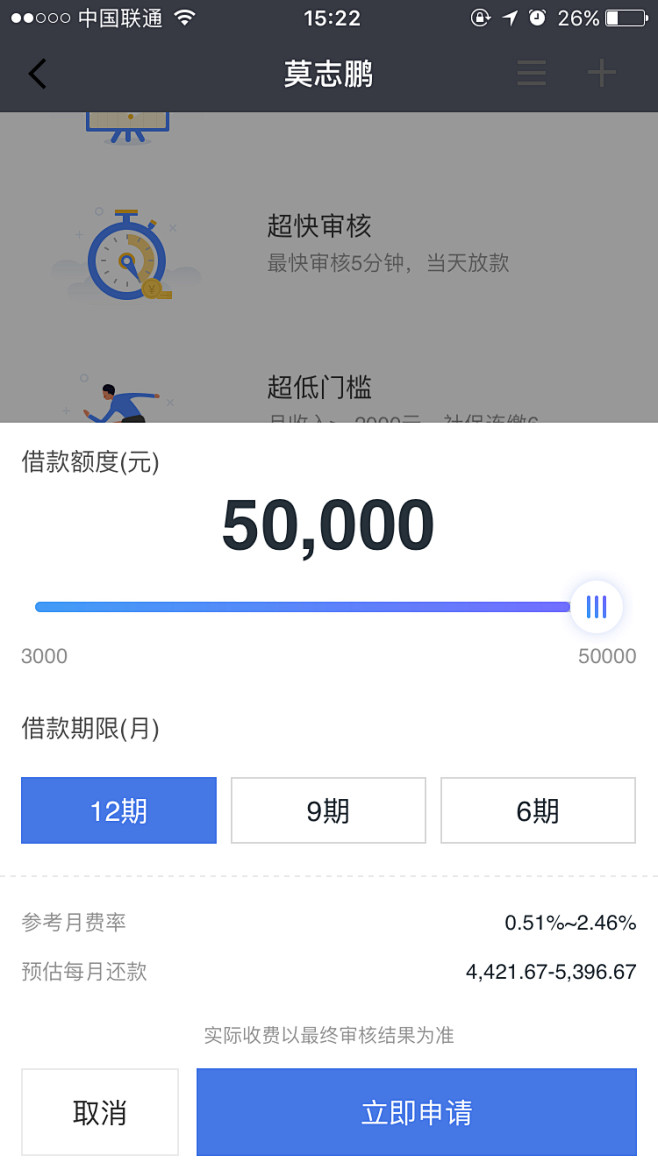
Task: Pick the 6期 loan term
Action: [x=538, y=810]
